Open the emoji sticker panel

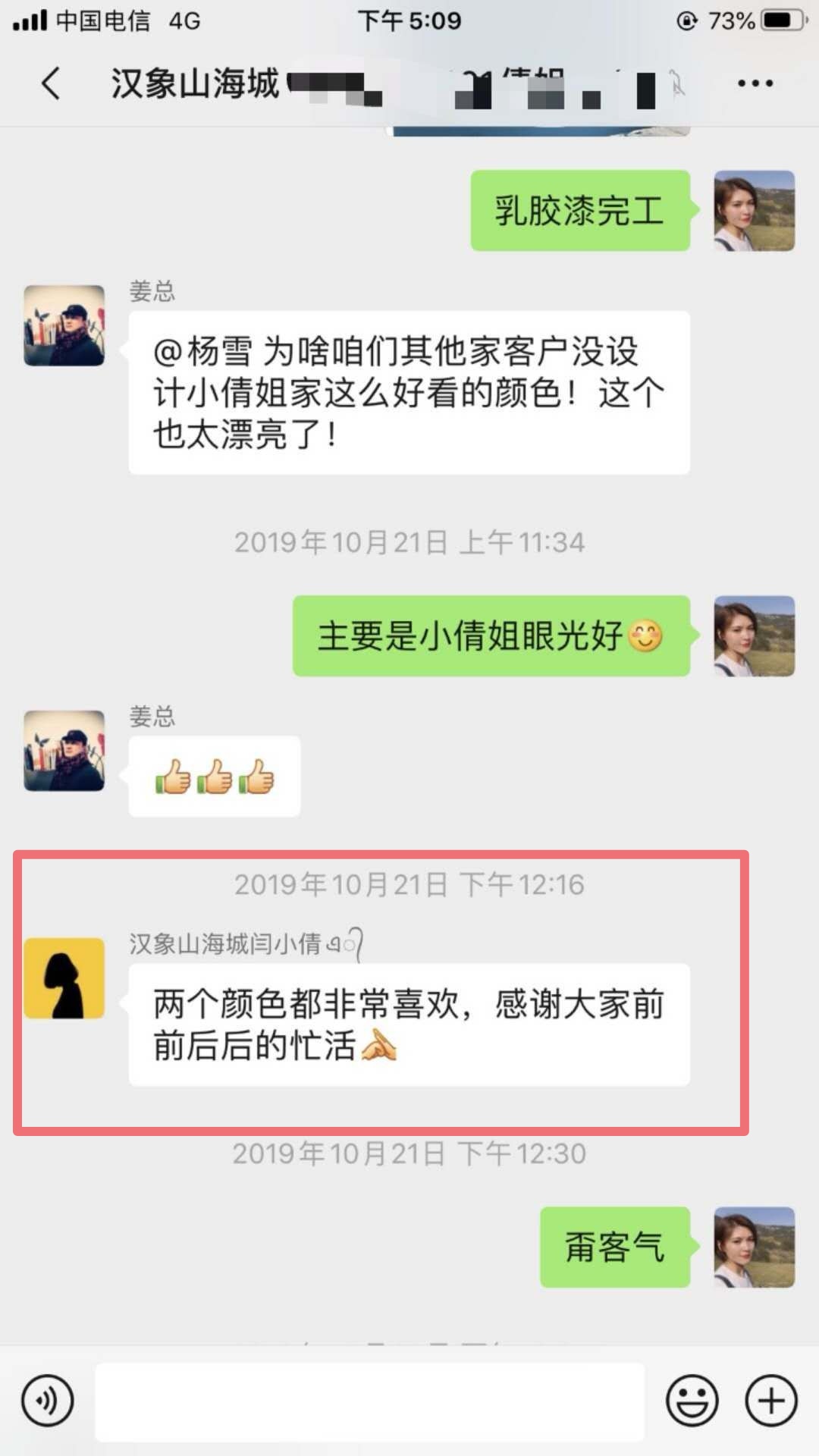click(x=692, y=1401)
